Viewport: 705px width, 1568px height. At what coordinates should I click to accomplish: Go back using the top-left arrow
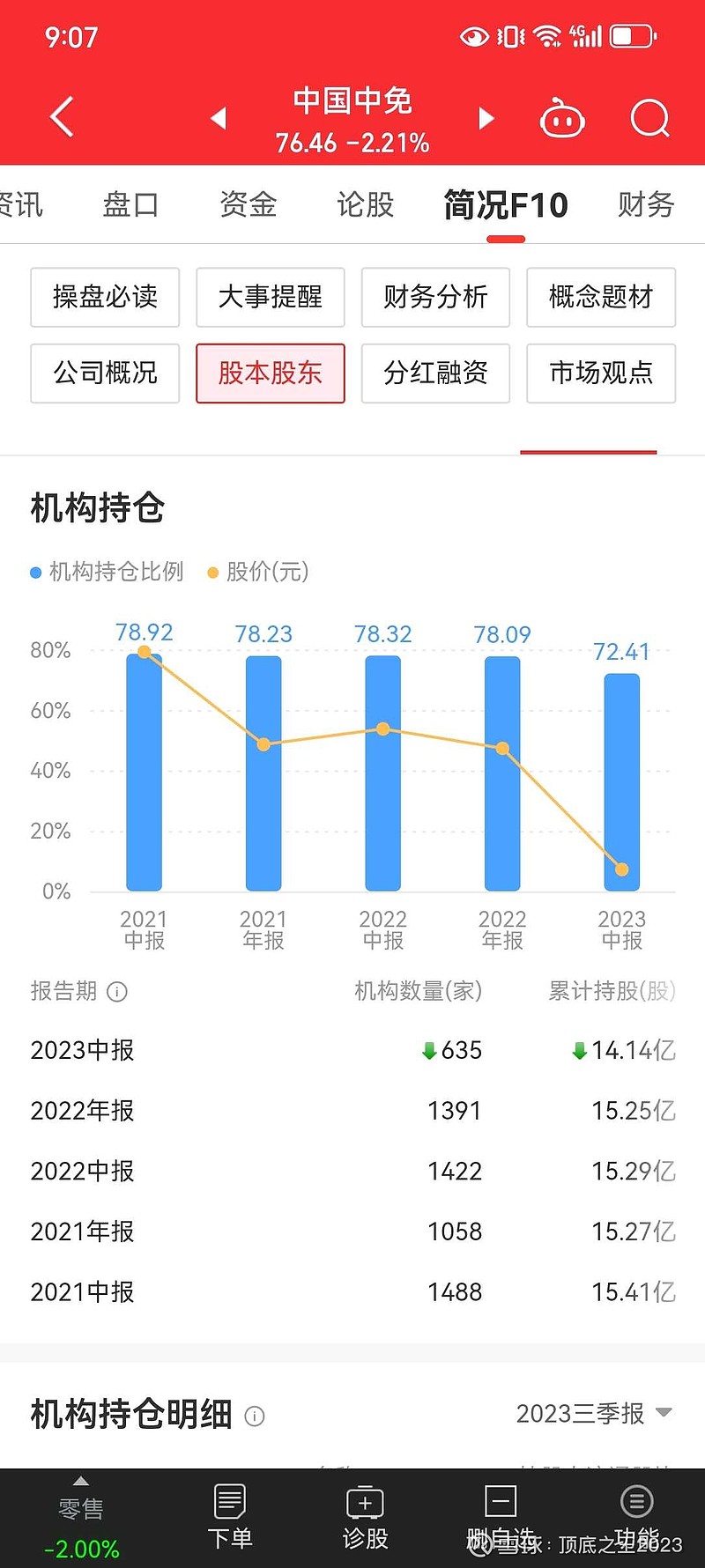point(62,117)
